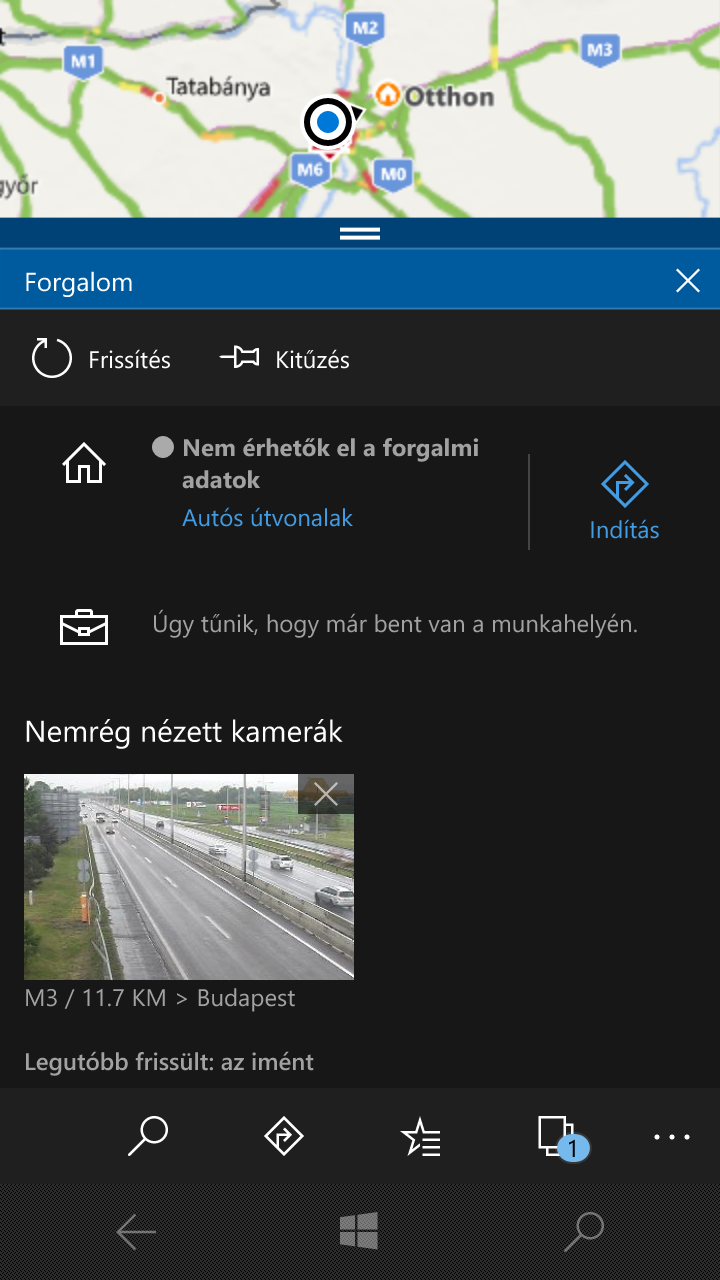Viewport: 720px width, 1280px height.
Task: Open directions from the bottom toolbar
Action: pos(284,1136)
